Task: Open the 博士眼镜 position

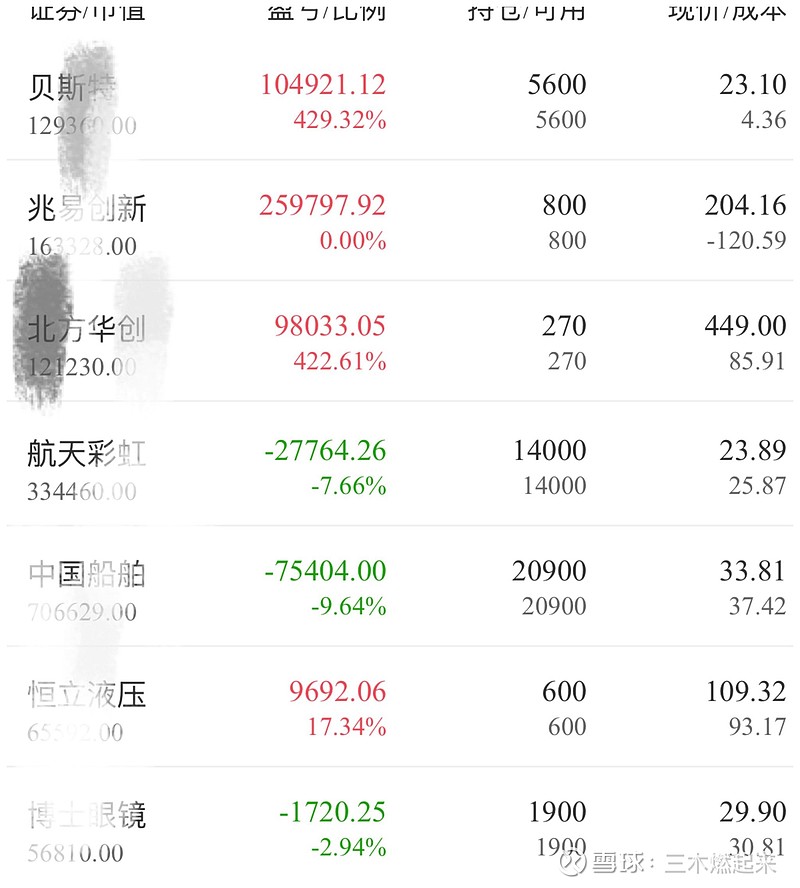Action: [400, 828]
